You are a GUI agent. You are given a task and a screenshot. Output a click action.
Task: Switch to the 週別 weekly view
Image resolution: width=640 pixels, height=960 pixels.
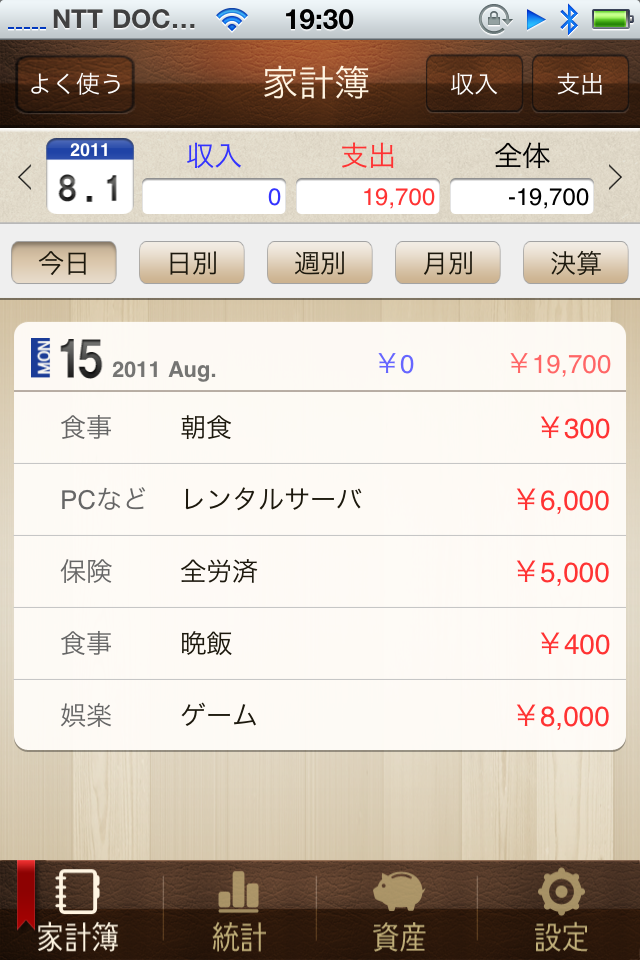(320, 263)
